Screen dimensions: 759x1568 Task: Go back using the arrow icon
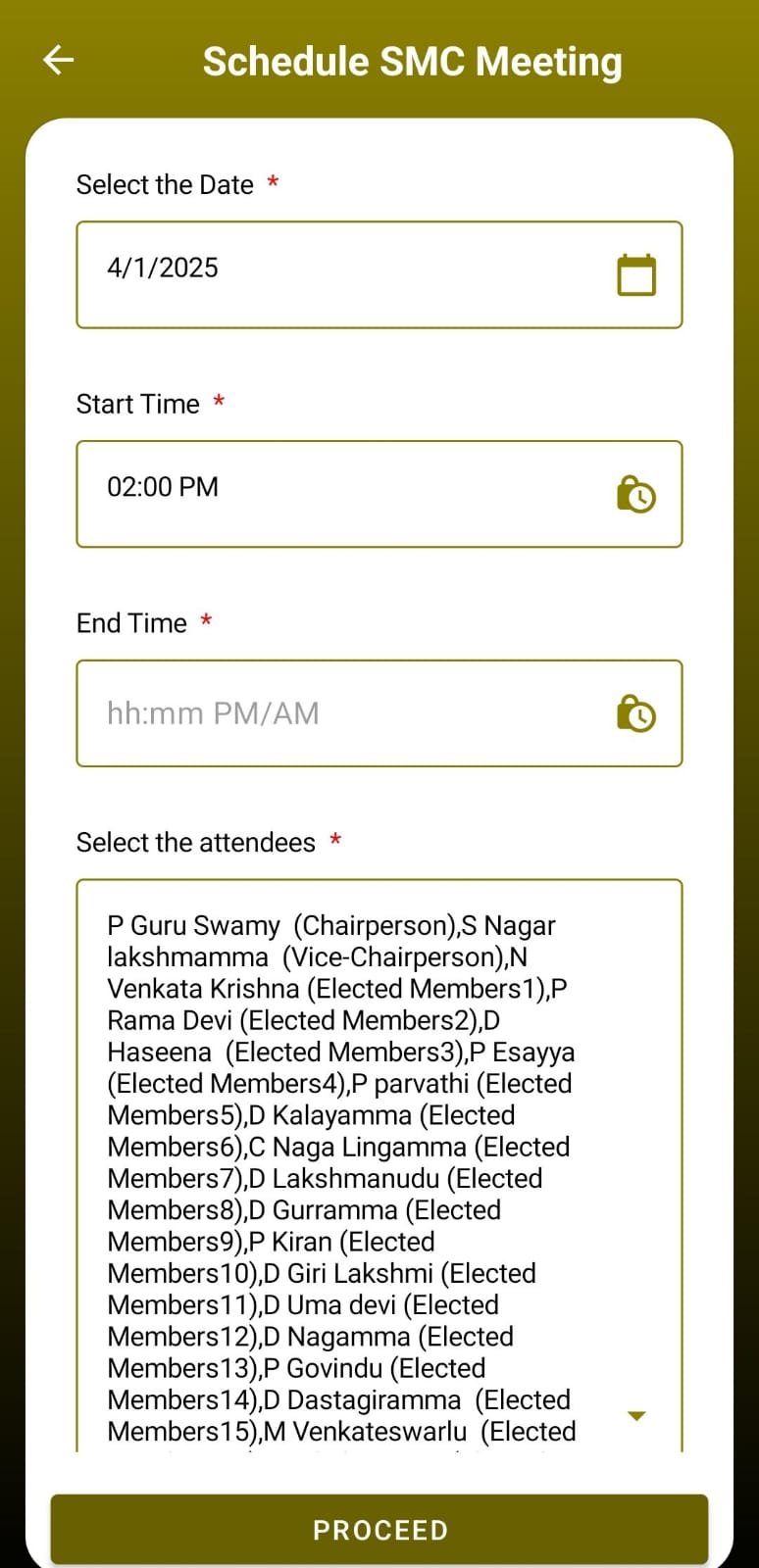point(59,60)
